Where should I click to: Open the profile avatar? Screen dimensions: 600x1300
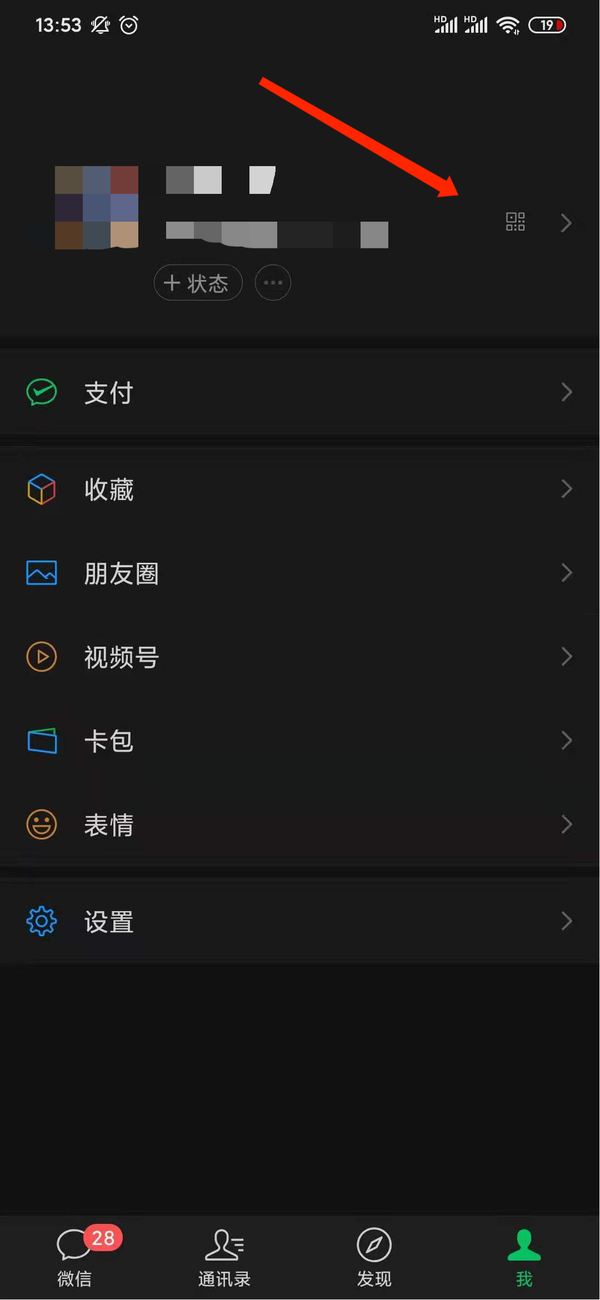click(96, 208)
